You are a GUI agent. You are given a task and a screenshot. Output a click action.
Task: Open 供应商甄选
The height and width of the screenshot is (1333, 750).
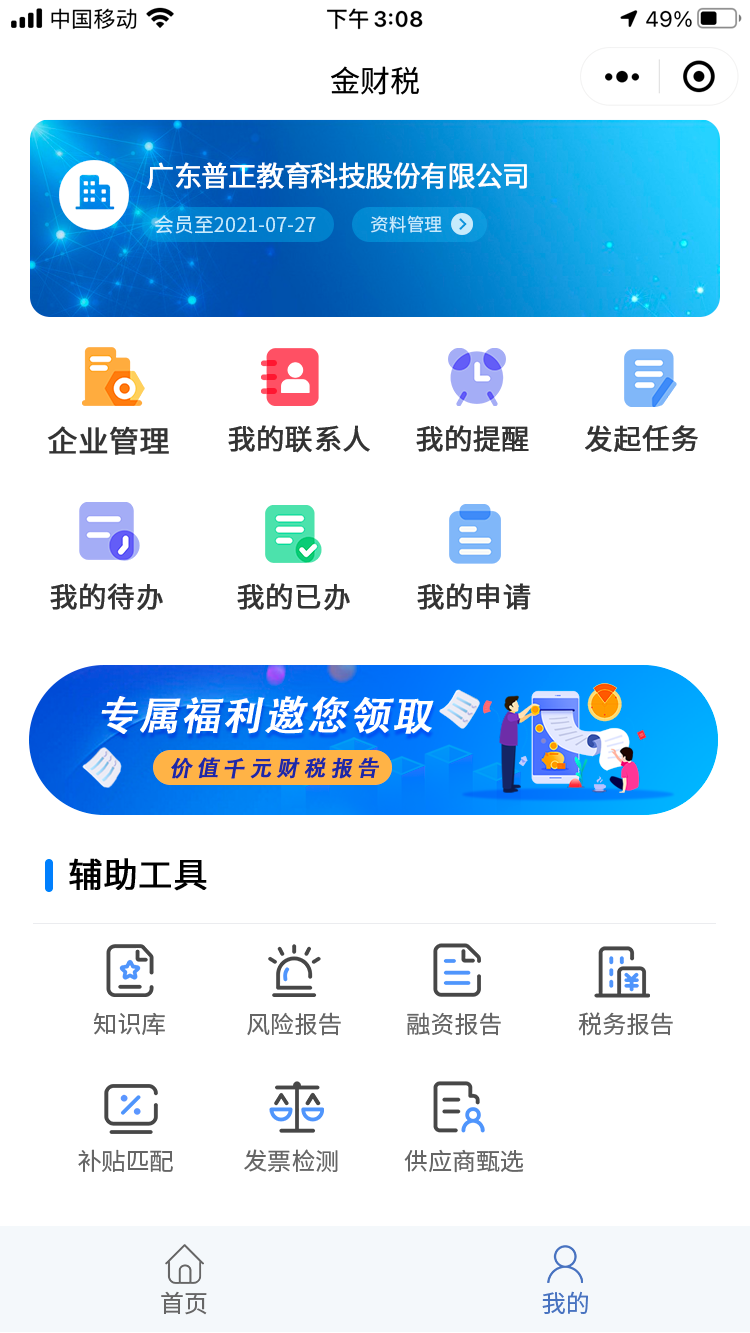click(x=464, y=1128)
